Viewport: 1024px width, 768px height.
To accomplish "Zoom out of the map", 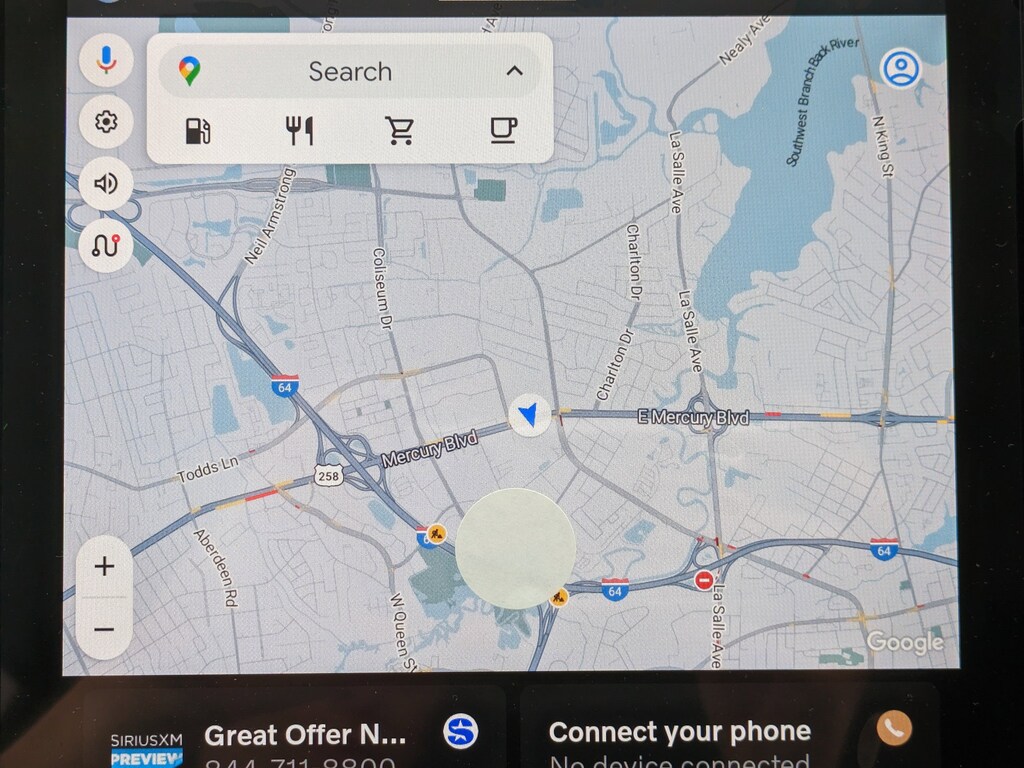I will point(104,629).
